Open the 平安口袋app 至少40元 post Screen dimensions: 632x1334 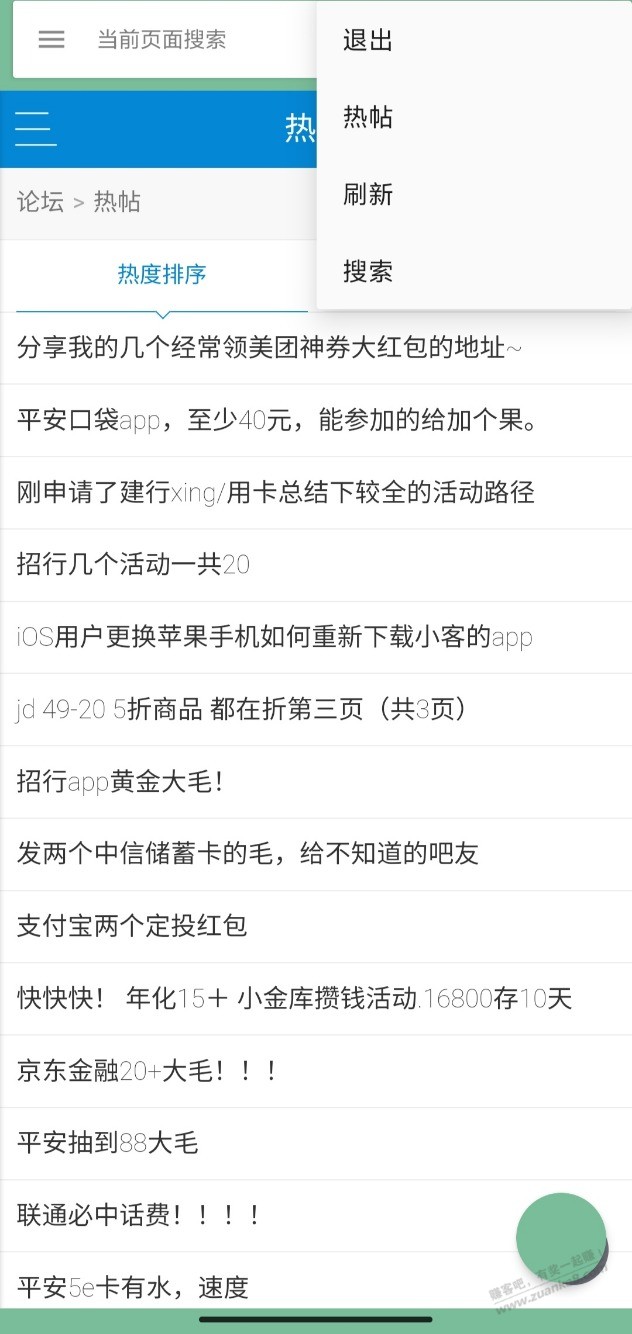(278, 420)
